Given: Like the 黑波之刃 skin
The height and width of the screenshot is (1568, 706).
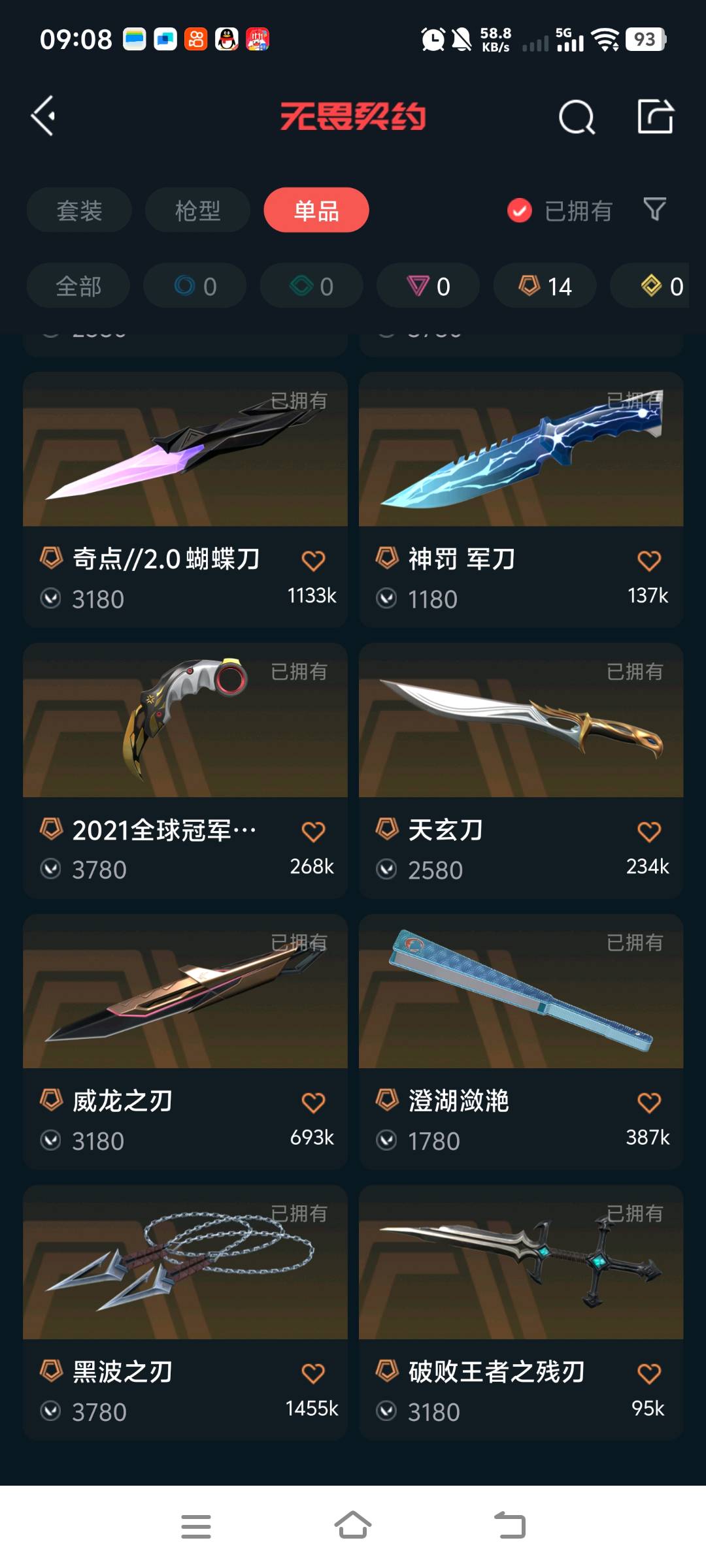Looking at the screenshot, I should point(313,1373).
